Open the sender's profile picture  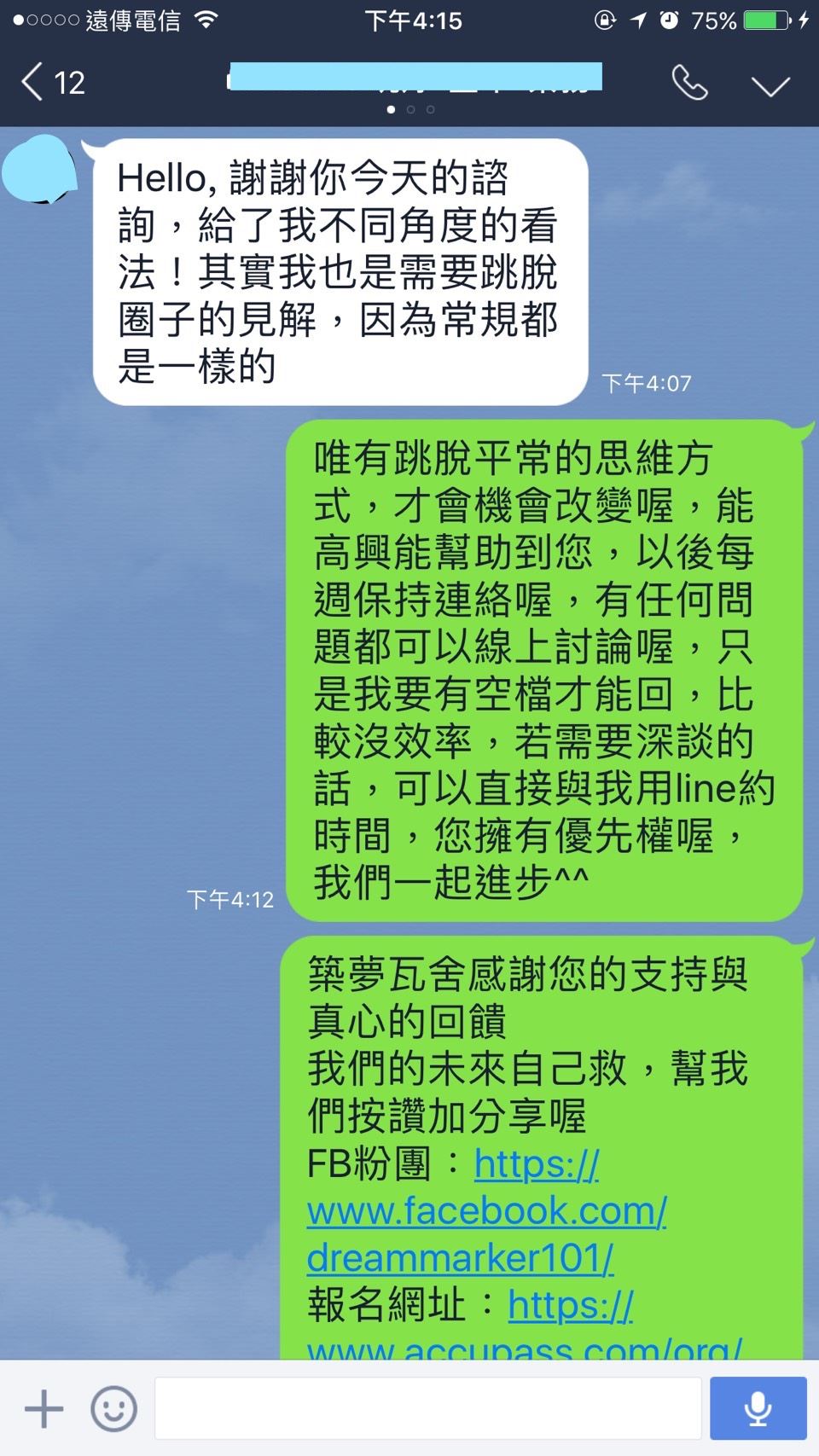pyautogui.click(x=39, y=171)
